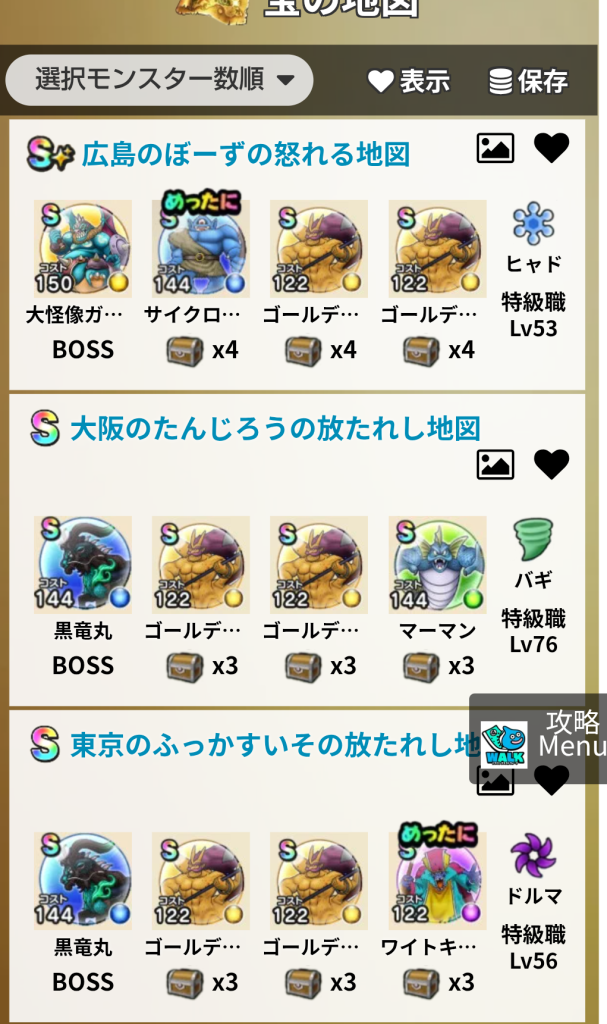This screenshot has height=1024, width=607.
Task: Select the 黒竜丸 boss in 大阪 map
Action: click(x=82, y=565)
